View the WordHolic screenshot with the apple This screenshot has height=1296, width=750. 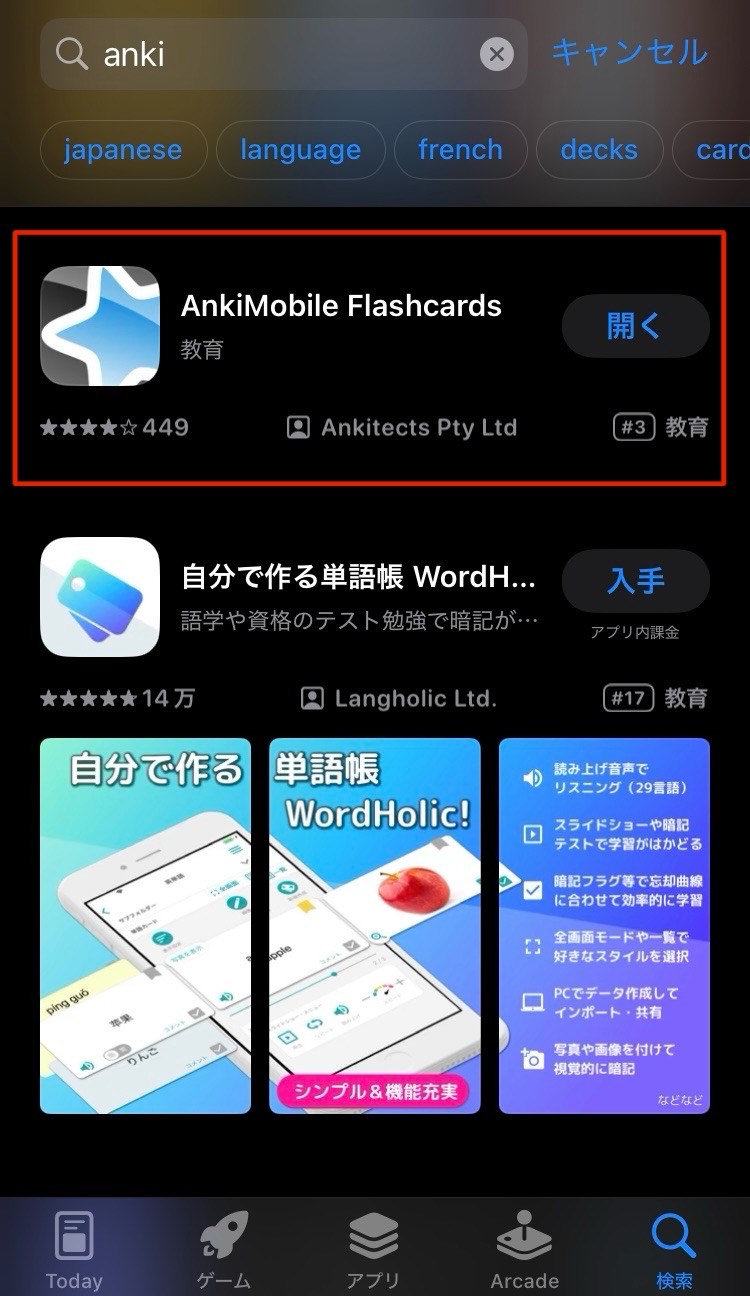point(375,926)
